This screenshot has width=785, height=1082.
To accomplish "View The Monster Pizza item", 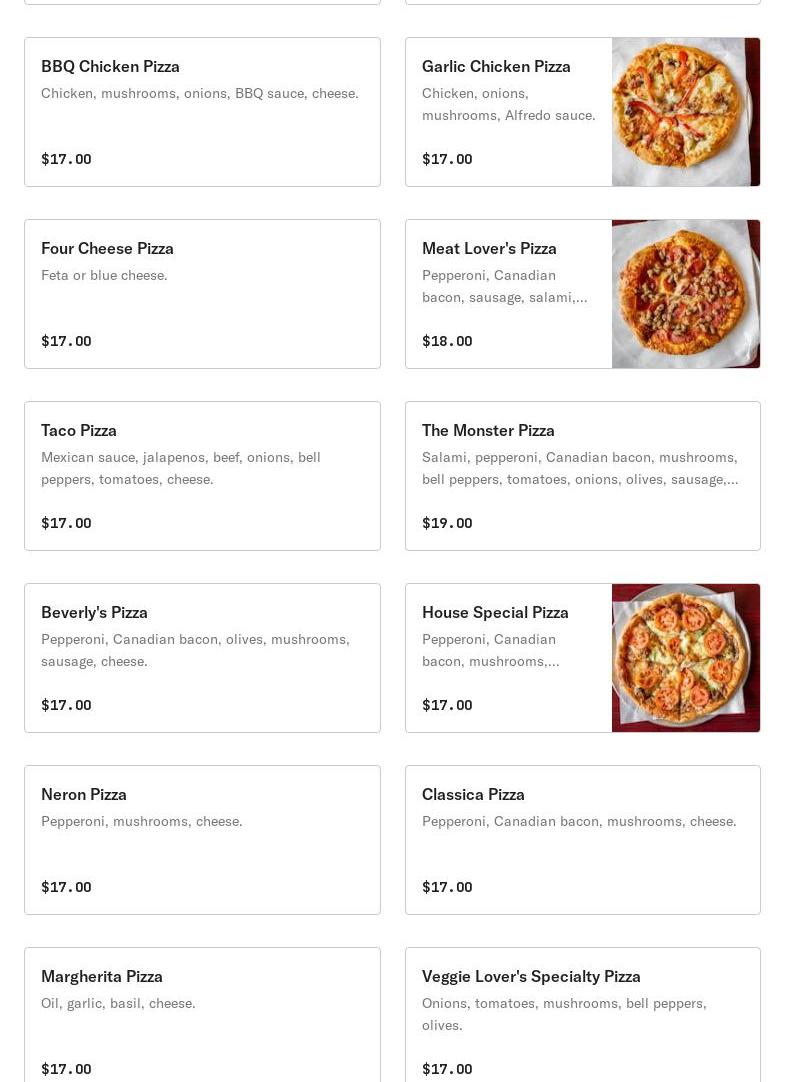I will click(x=582, y=476).
